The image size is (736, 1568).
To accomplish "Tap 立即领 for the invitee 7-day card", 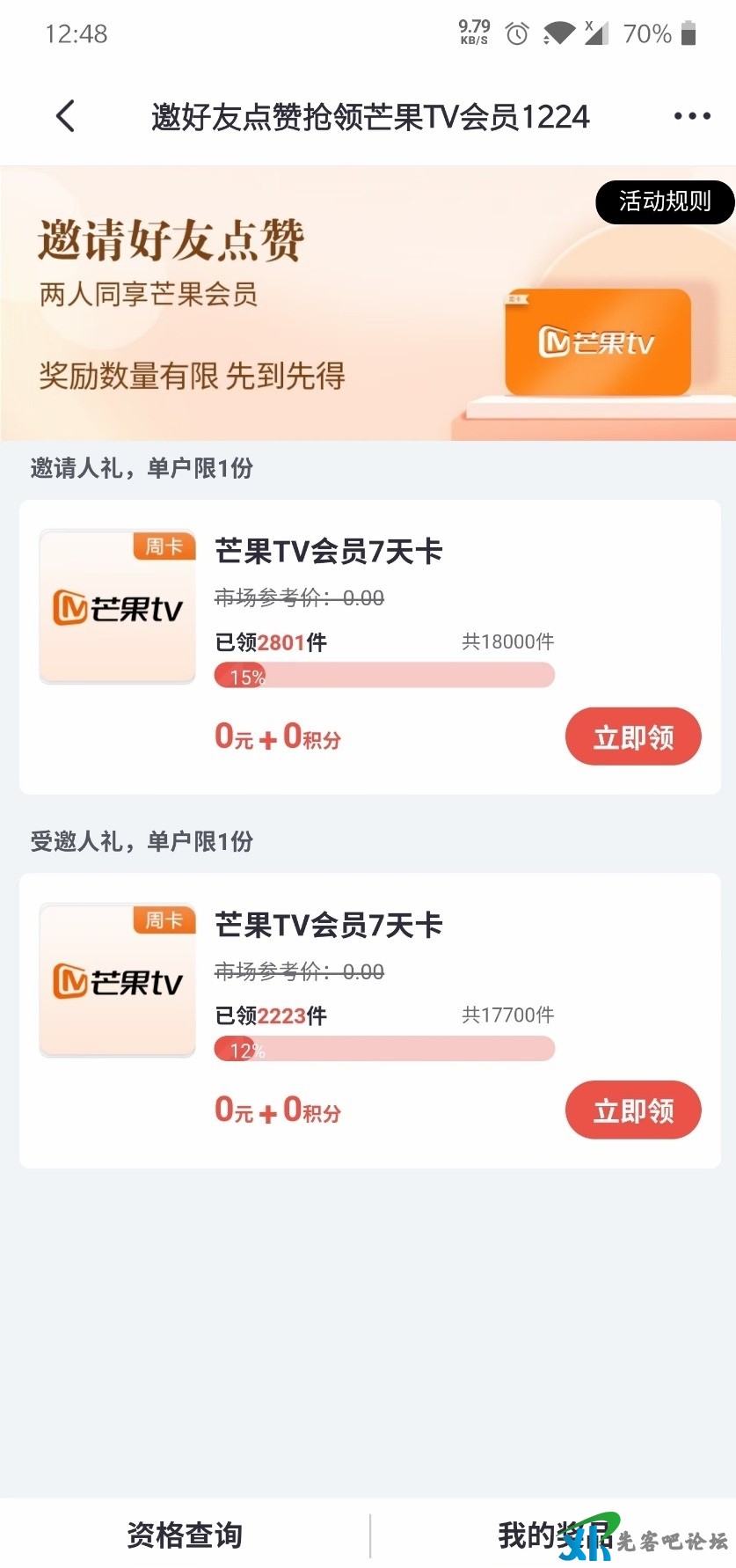I will click(632, 1110).
